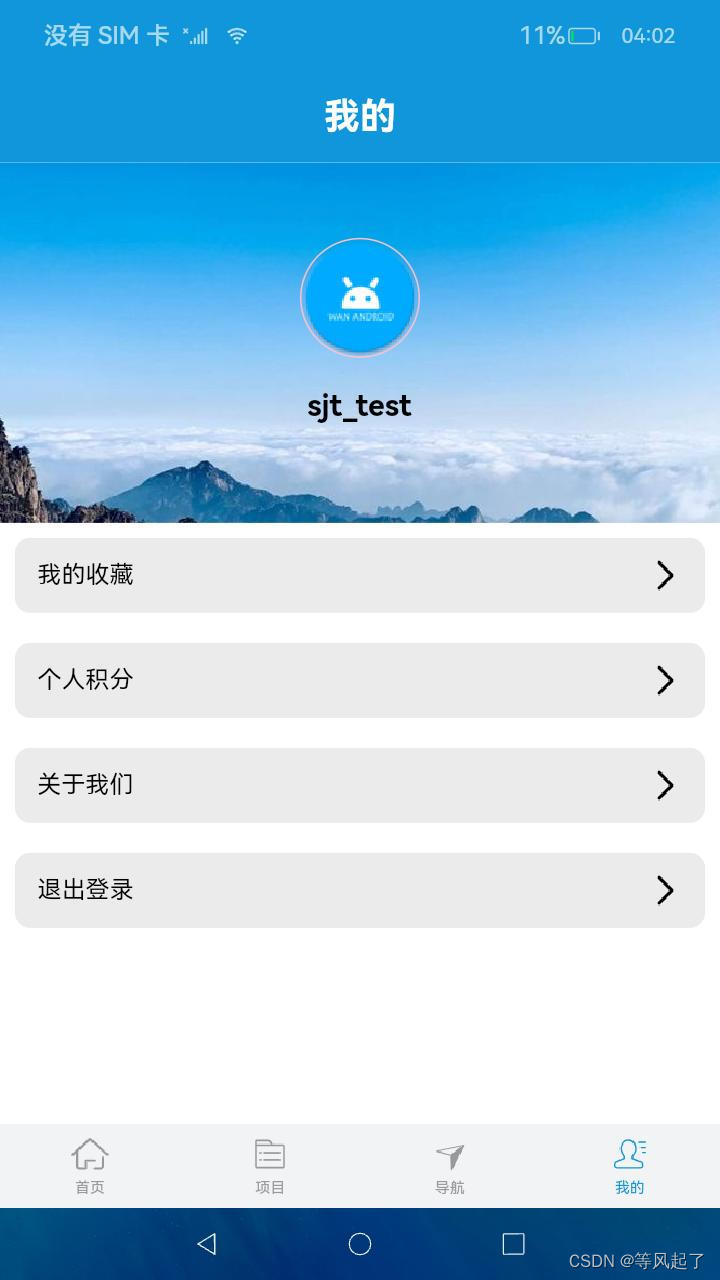
Task: Switch to the 首页 tab
Action: point(90,1165)
